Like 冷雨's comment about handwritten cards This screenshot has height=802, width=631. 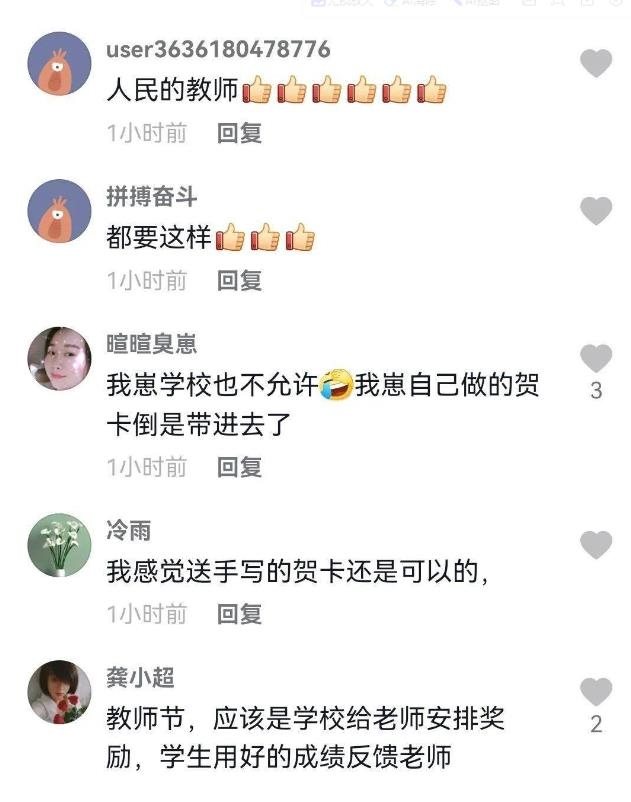tap(596, 545)
